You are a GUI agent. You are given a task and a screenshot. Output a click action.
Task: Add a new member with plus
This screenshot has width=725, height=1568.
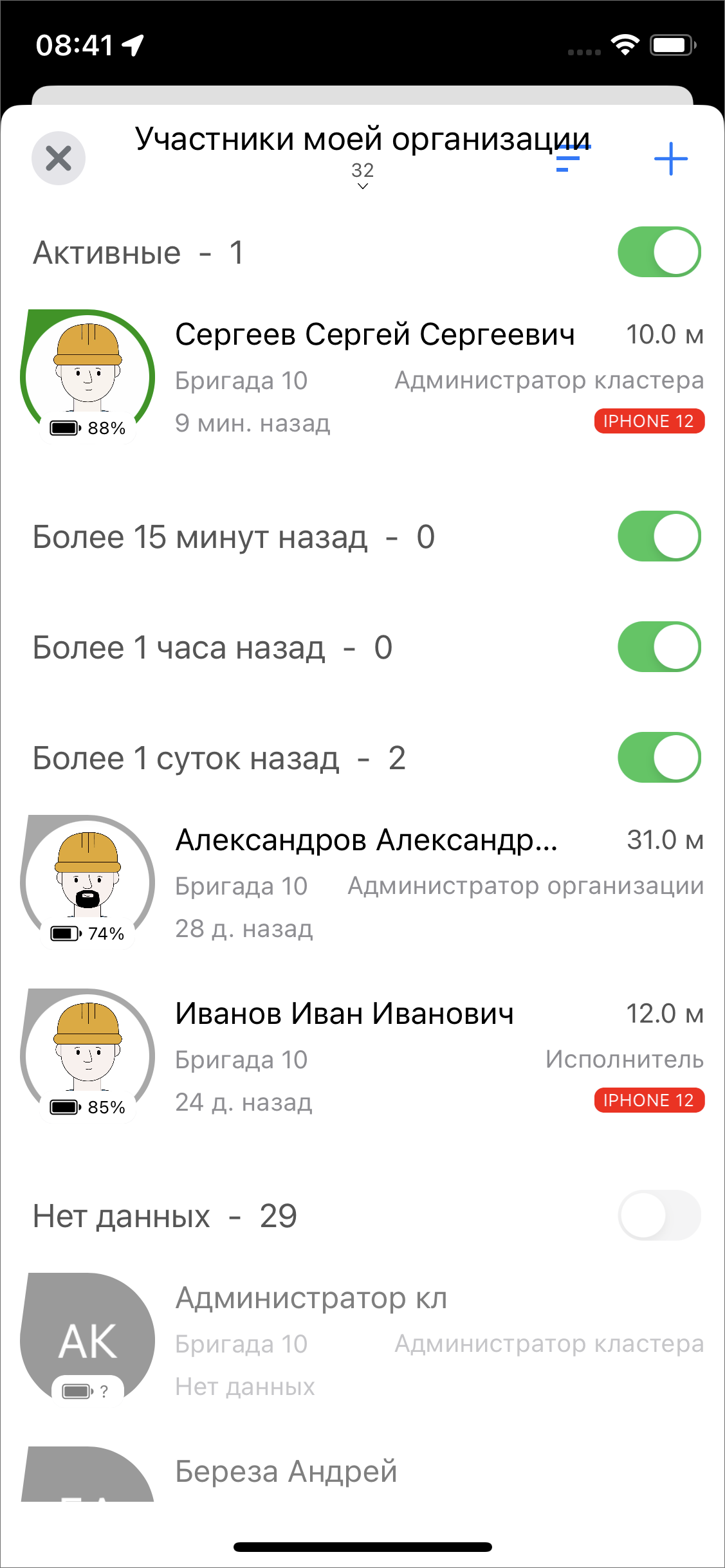coord(670,159)
